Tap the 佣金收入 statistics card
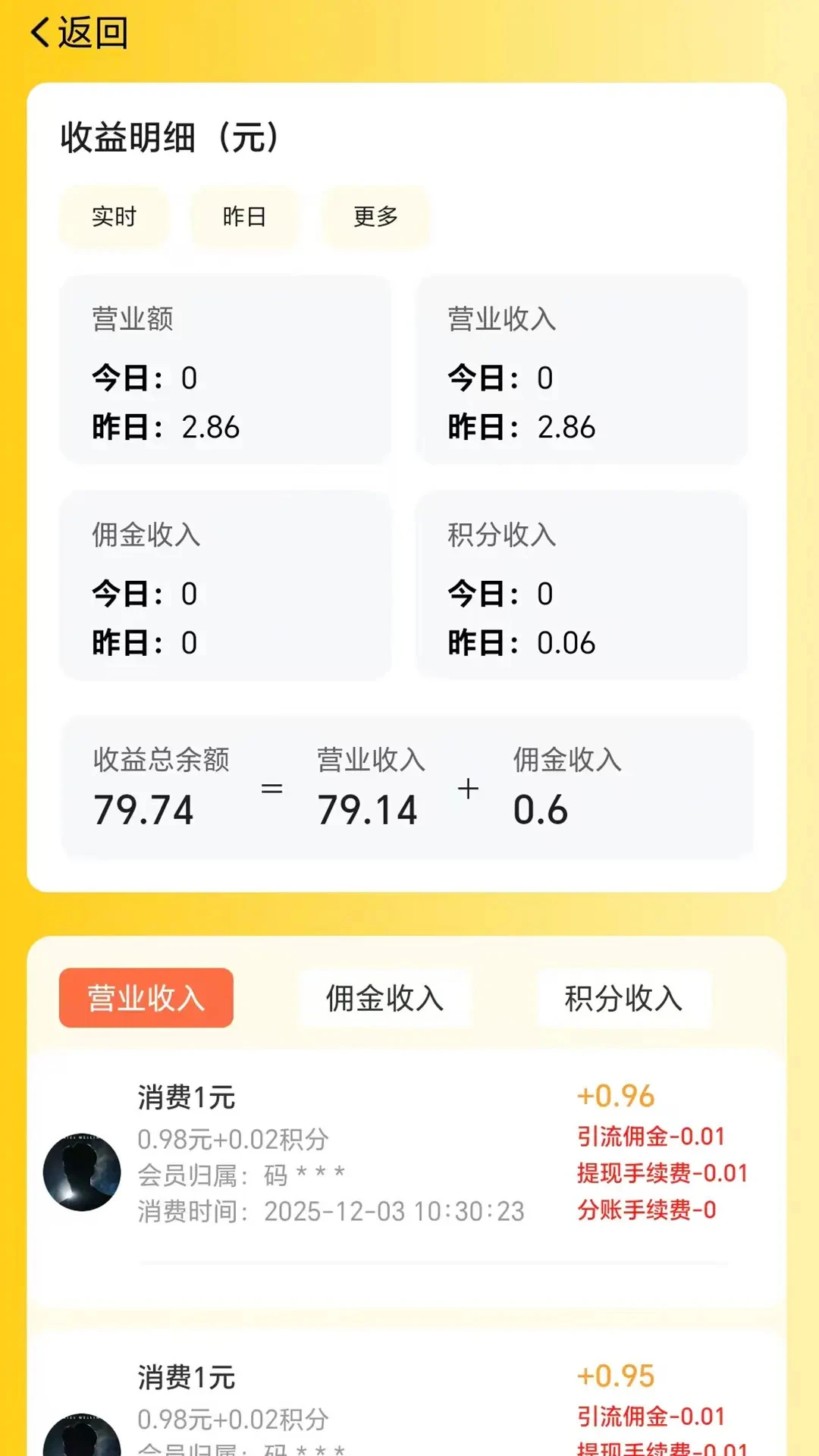 point(227,588)
